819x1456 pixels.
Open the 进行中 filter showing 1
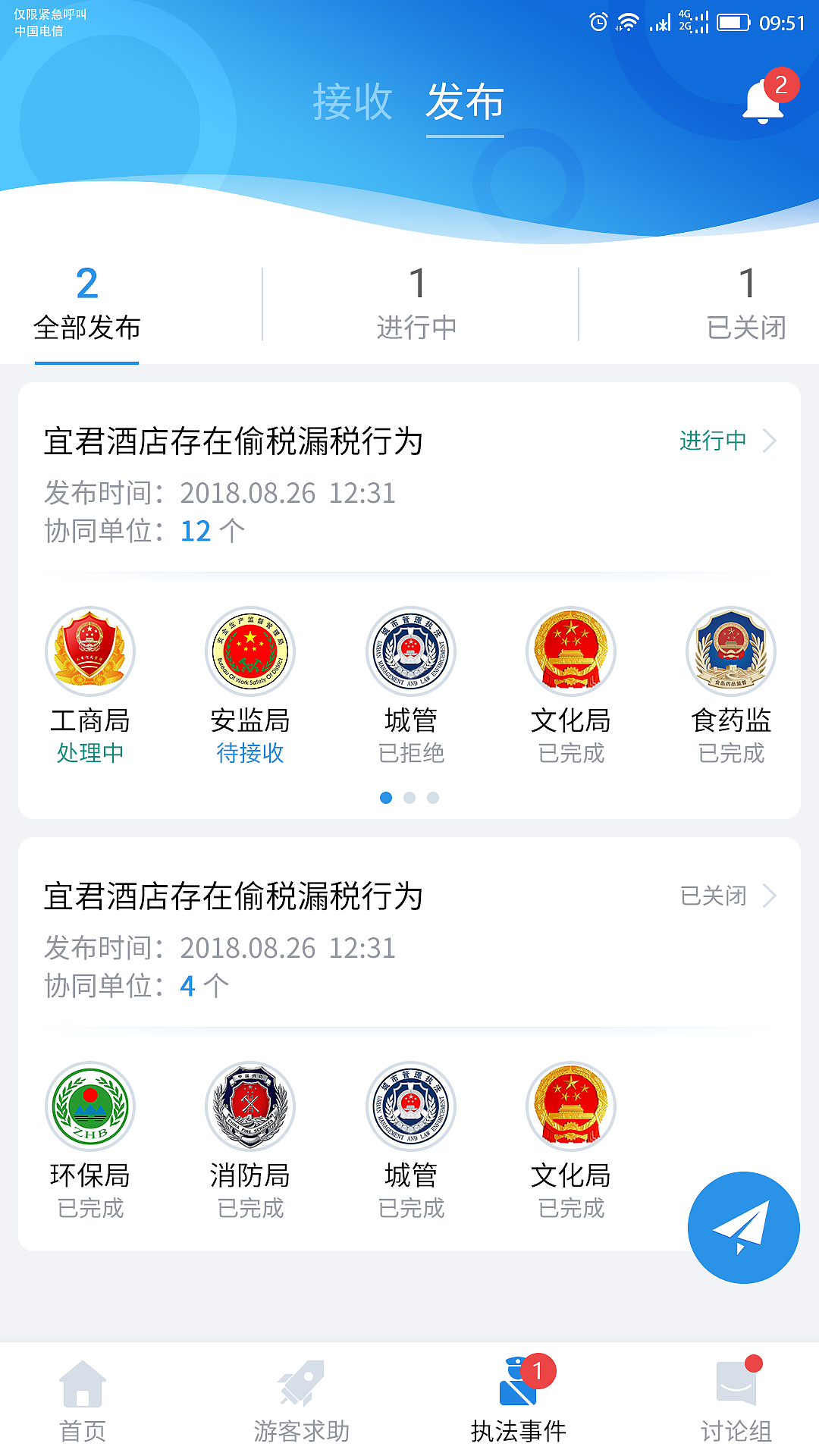[x=418, y=303]
